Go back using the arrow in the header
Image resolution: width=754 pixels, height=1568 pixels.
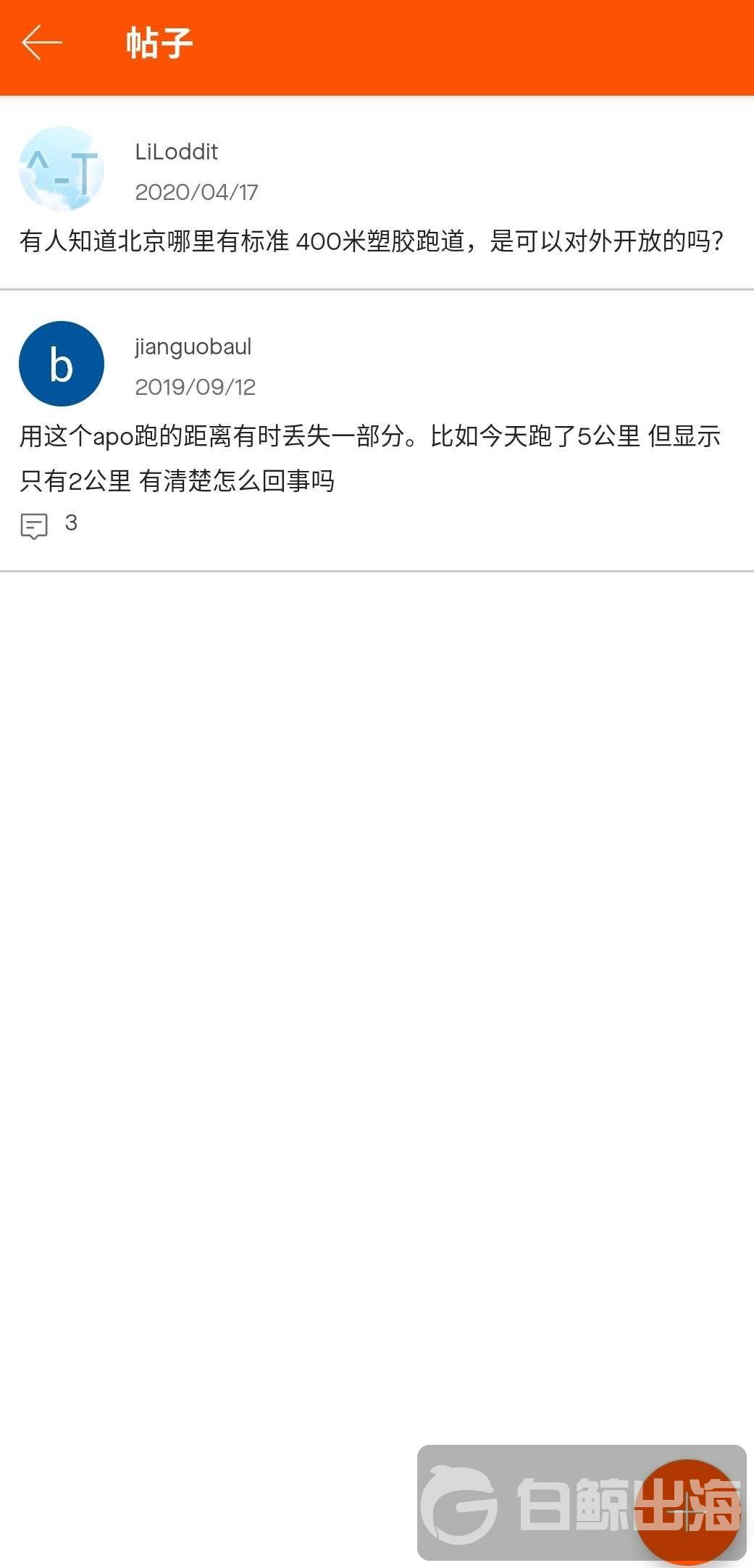click(41, 43)
